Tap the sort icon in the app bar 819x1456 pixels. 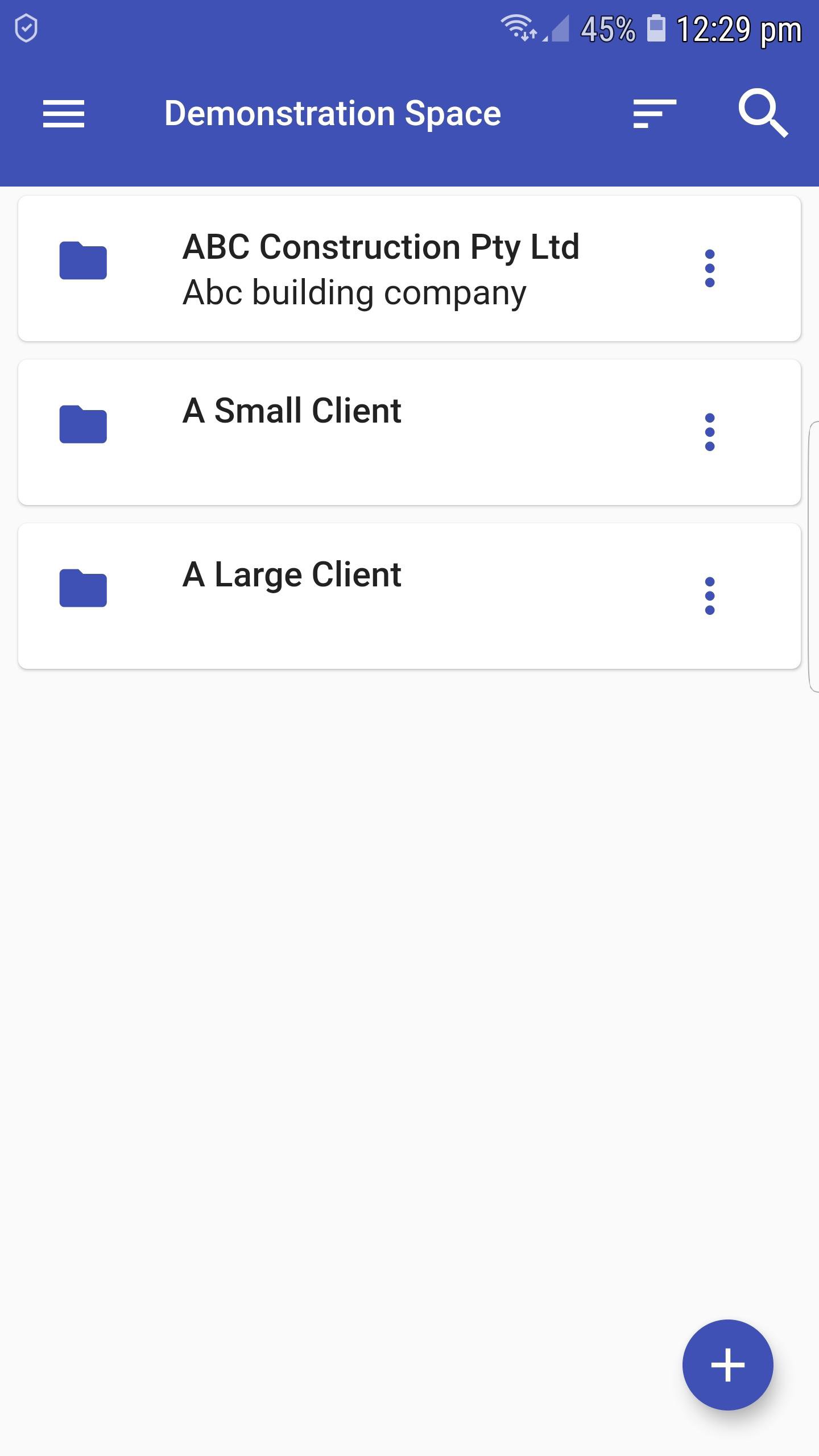click(x=655, y=114)
